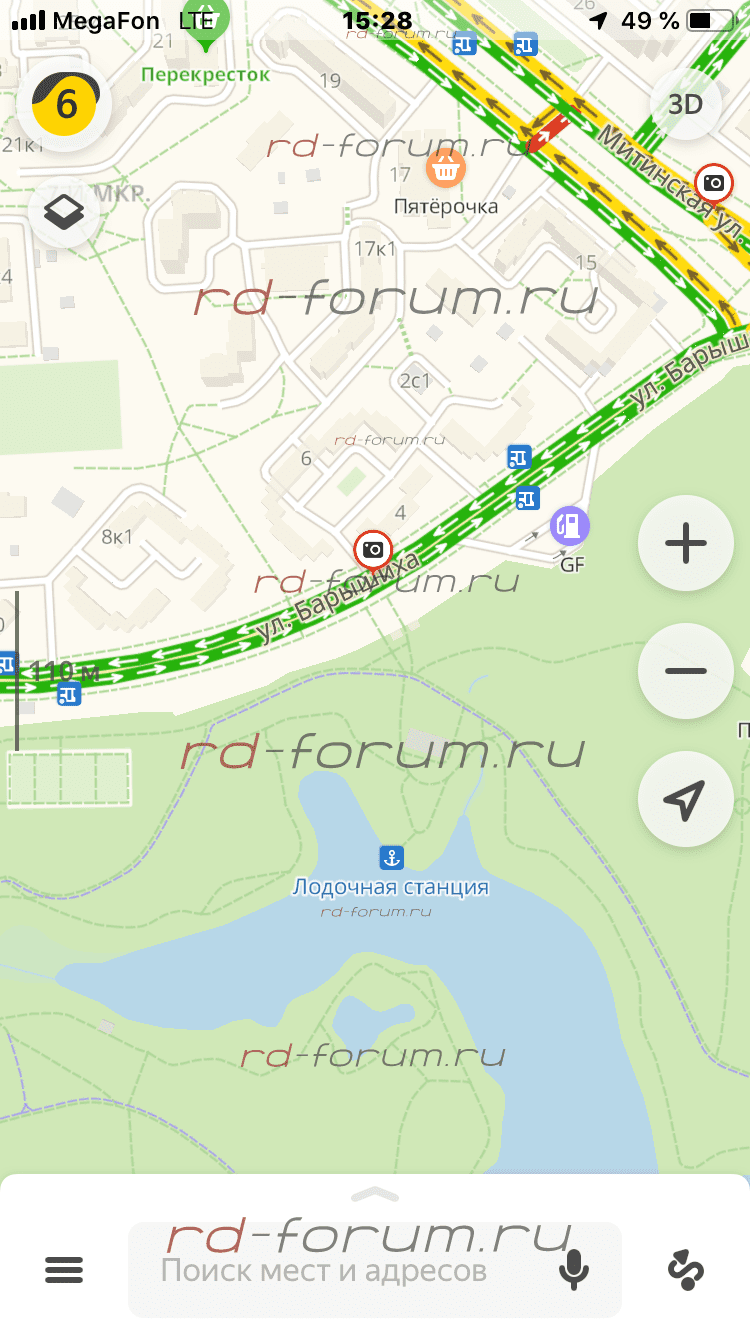The height and width of the screenshot is (1334, 750).
Task: Tap speed camera on Митинская ул.
Action: (x=714, y=183)
